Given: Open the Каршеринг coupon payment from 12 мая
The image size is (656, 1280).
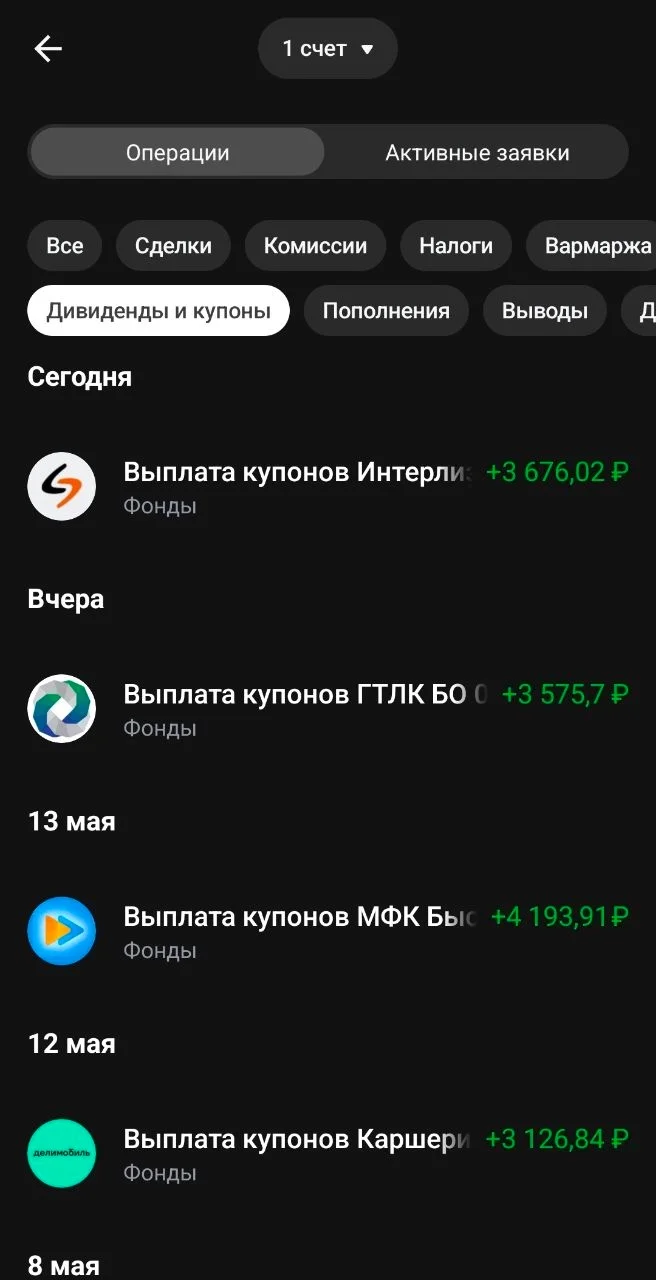Looking at the screenshot, I should coord(328,1153).
